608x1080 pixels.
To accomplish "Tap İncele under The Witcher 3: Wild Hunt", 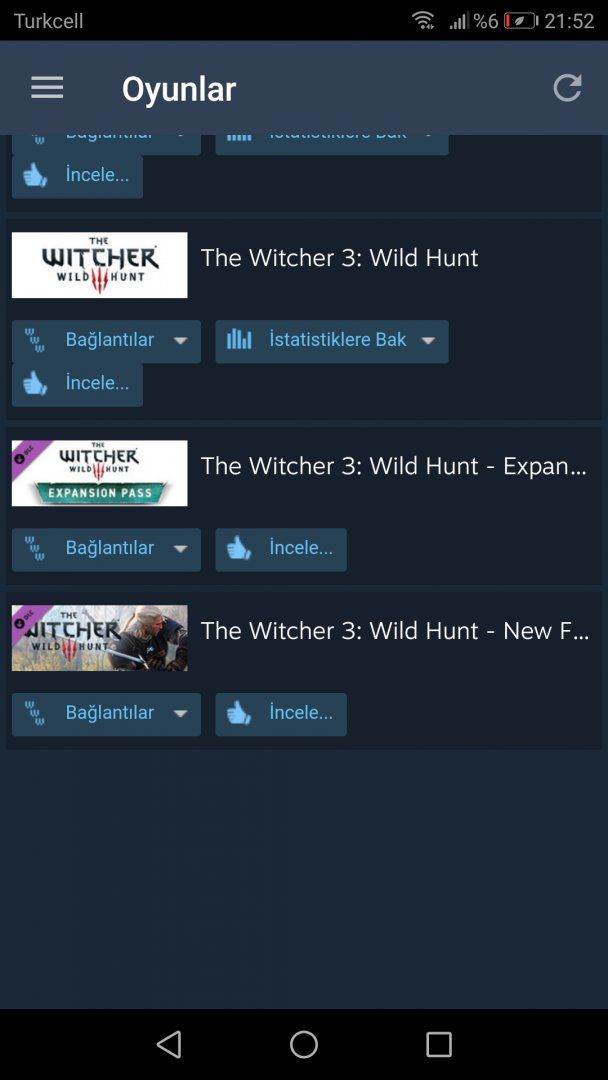I will coord(77,384).
